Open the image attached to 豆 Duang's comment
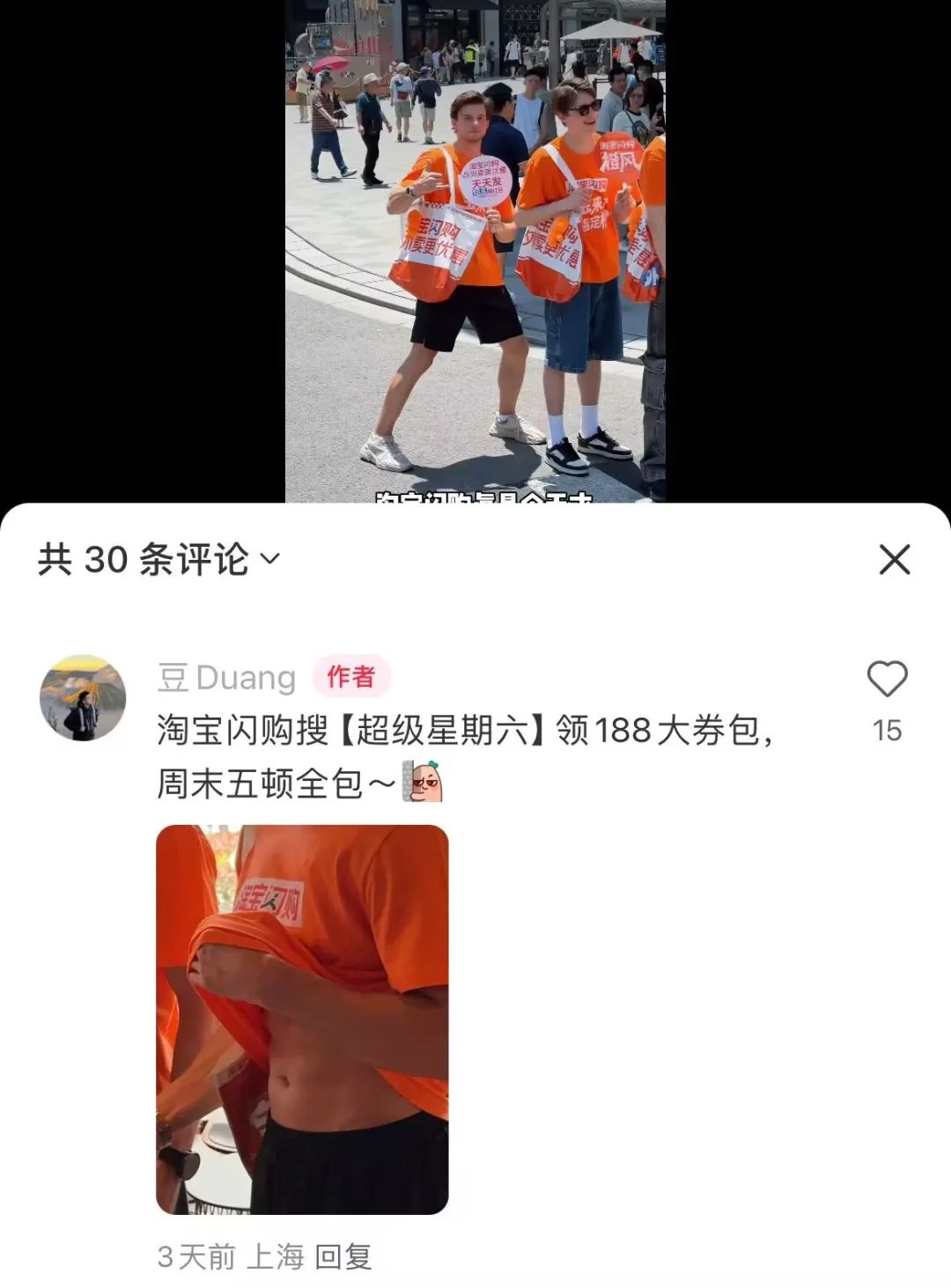Screen dimensions: 951x1288 coord(302,1019)
